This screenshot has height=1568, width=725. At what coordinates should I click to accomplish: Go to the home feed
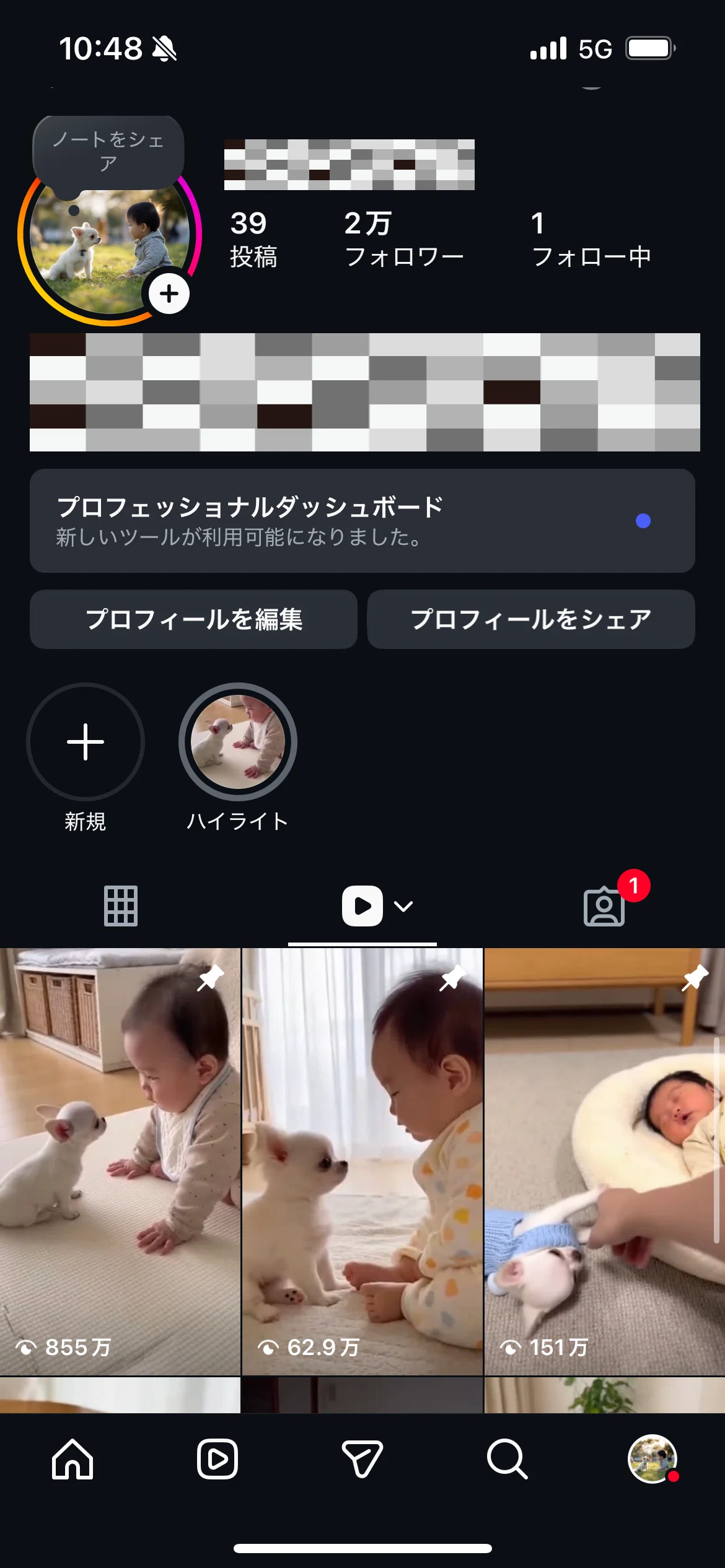[x=72, y=1459]
